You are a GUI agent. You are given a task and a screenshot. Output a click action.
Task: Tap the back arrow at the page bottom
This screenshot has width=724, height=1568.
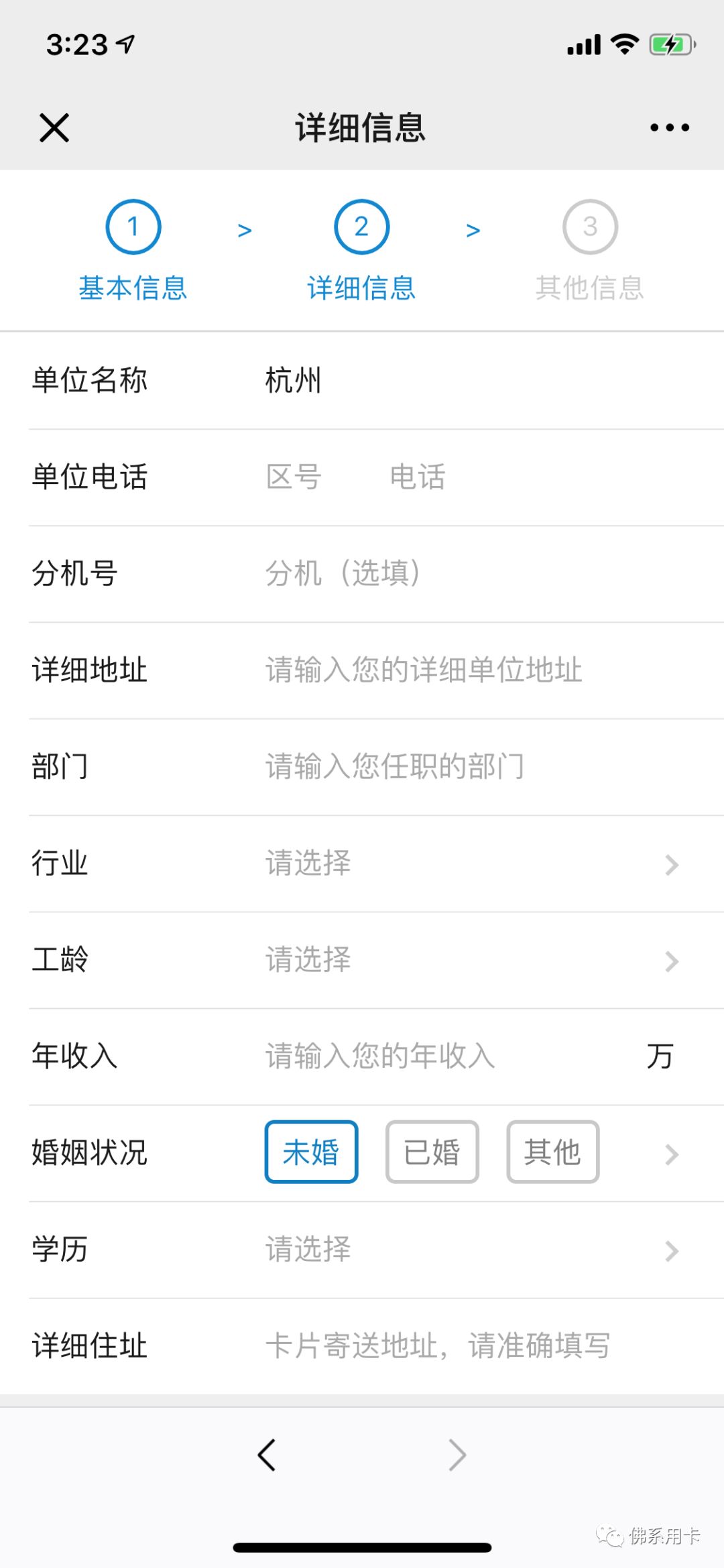[266, 1455]
